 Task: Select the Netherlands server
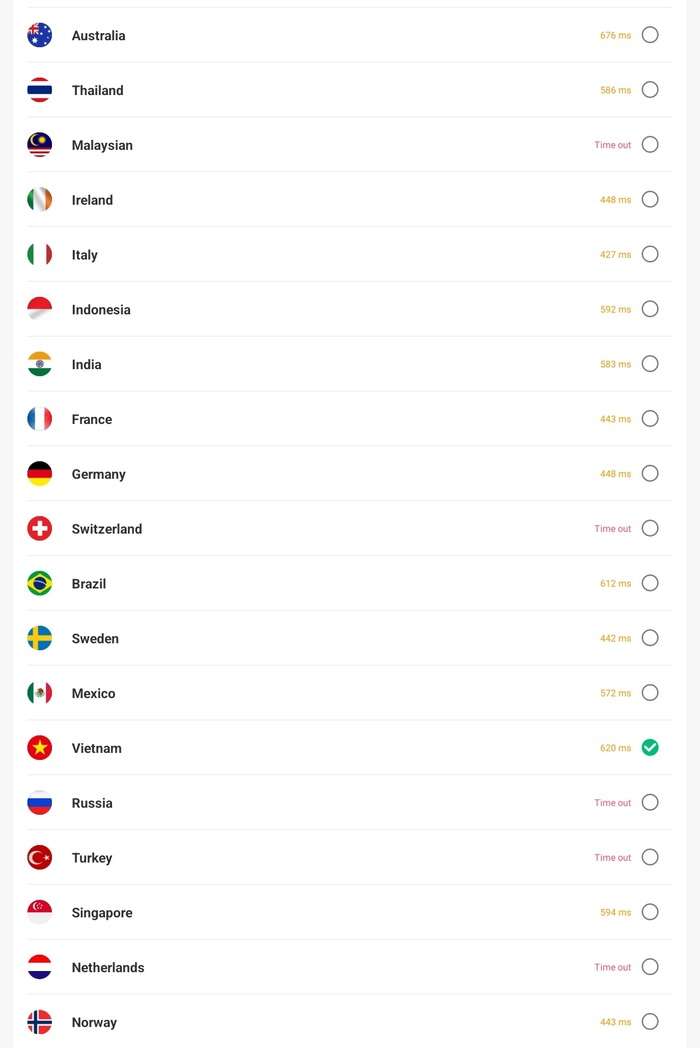(x=650, y=967)
